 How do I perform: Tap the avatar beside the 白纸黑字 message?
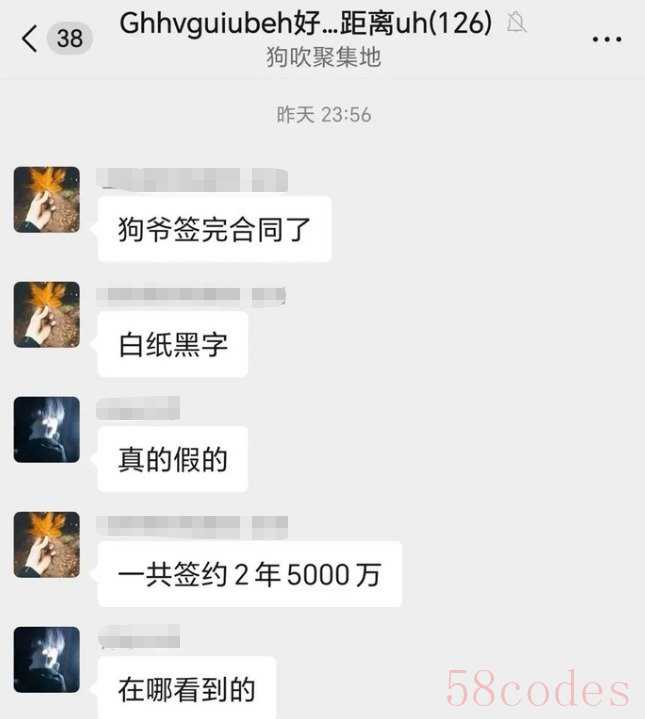(x=46, y=315)
